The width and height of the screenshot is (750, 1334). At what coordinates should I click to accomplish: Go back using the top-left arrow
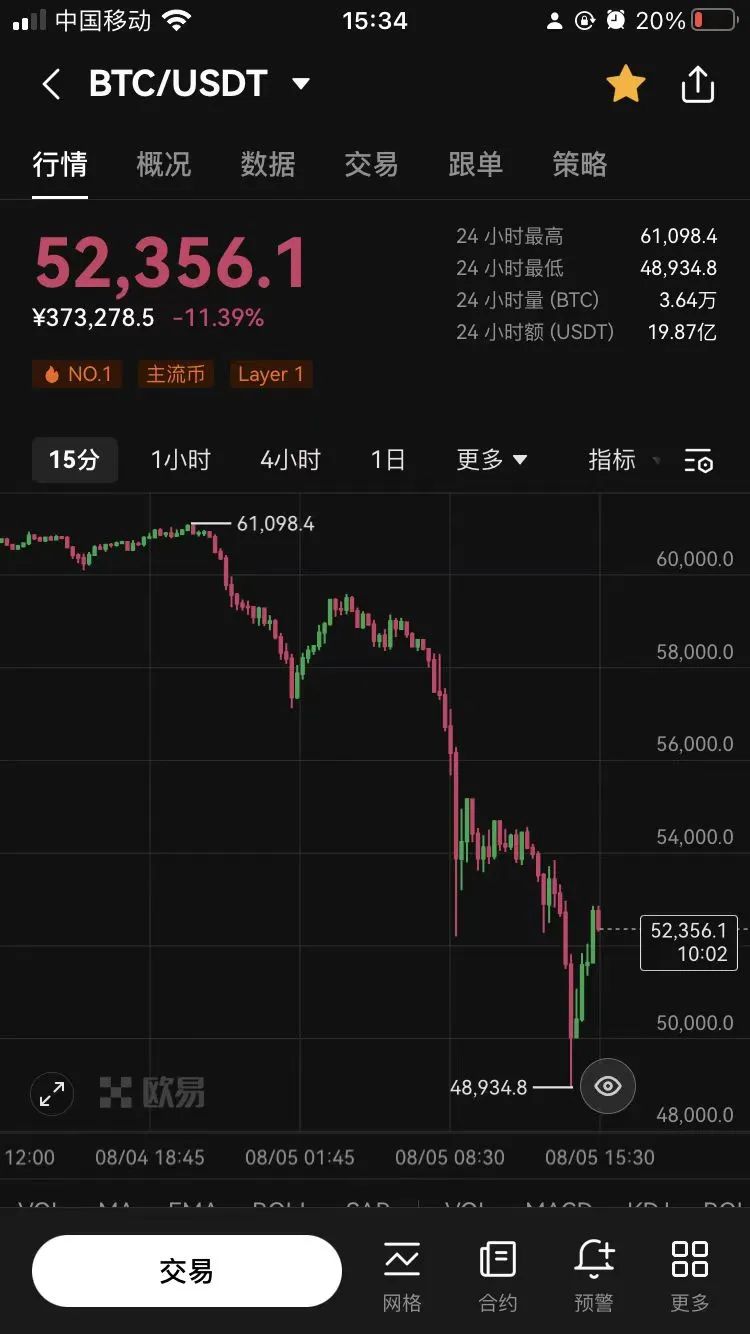coord(52,85)
